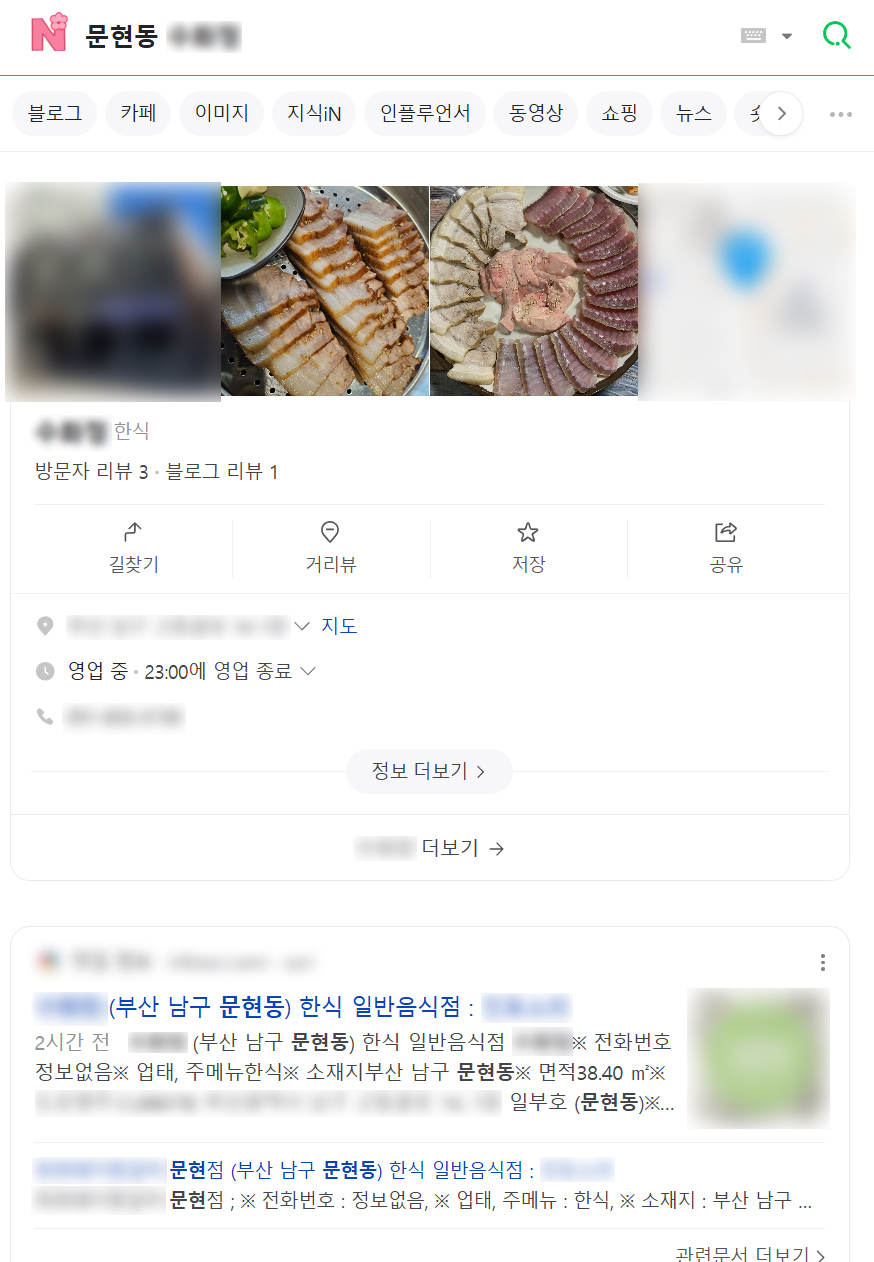The height and width of the screenshot is (1262, 874).
Task: Select the 인플루언서 tab
Action: coord(425,113)
